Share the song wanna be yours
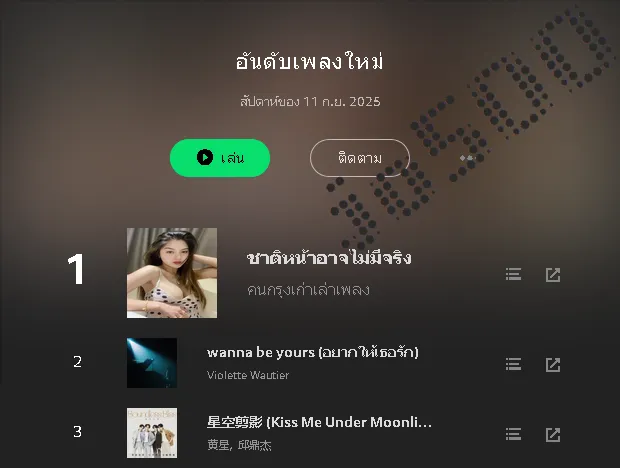 (553, 364)
